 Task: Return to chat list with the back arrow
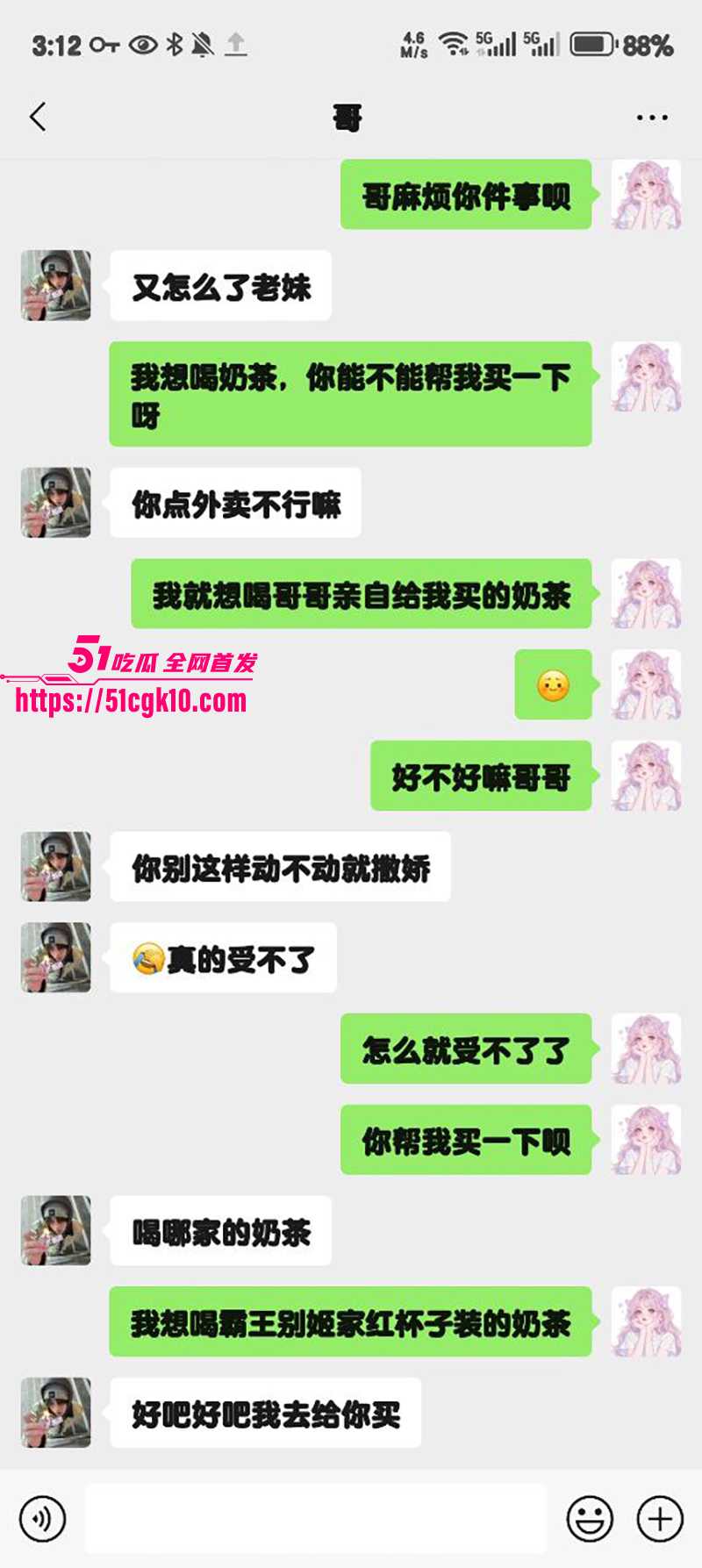click(x=37, y=116)
